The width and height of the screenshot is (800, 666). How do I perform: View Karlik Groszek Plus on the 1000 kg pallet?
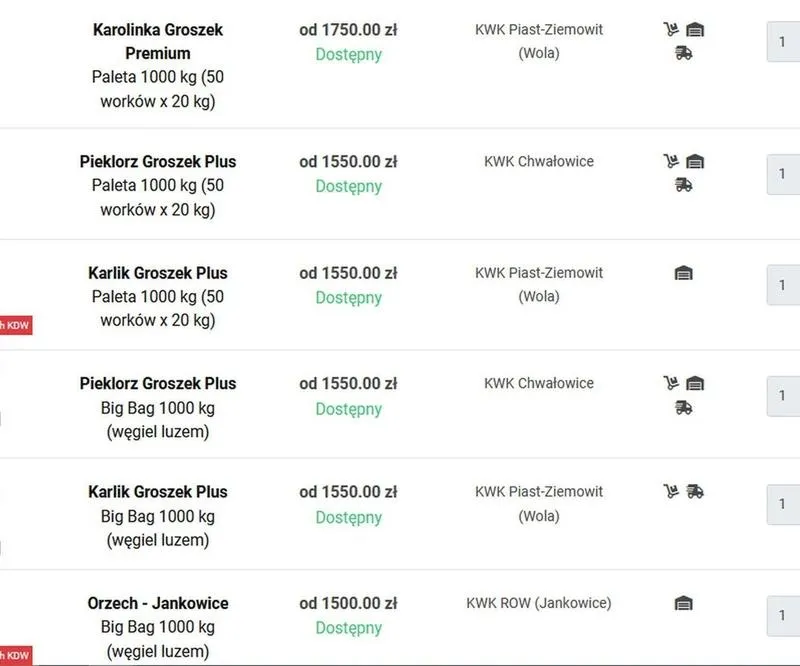pyautogui.click(x=158, y=272)
